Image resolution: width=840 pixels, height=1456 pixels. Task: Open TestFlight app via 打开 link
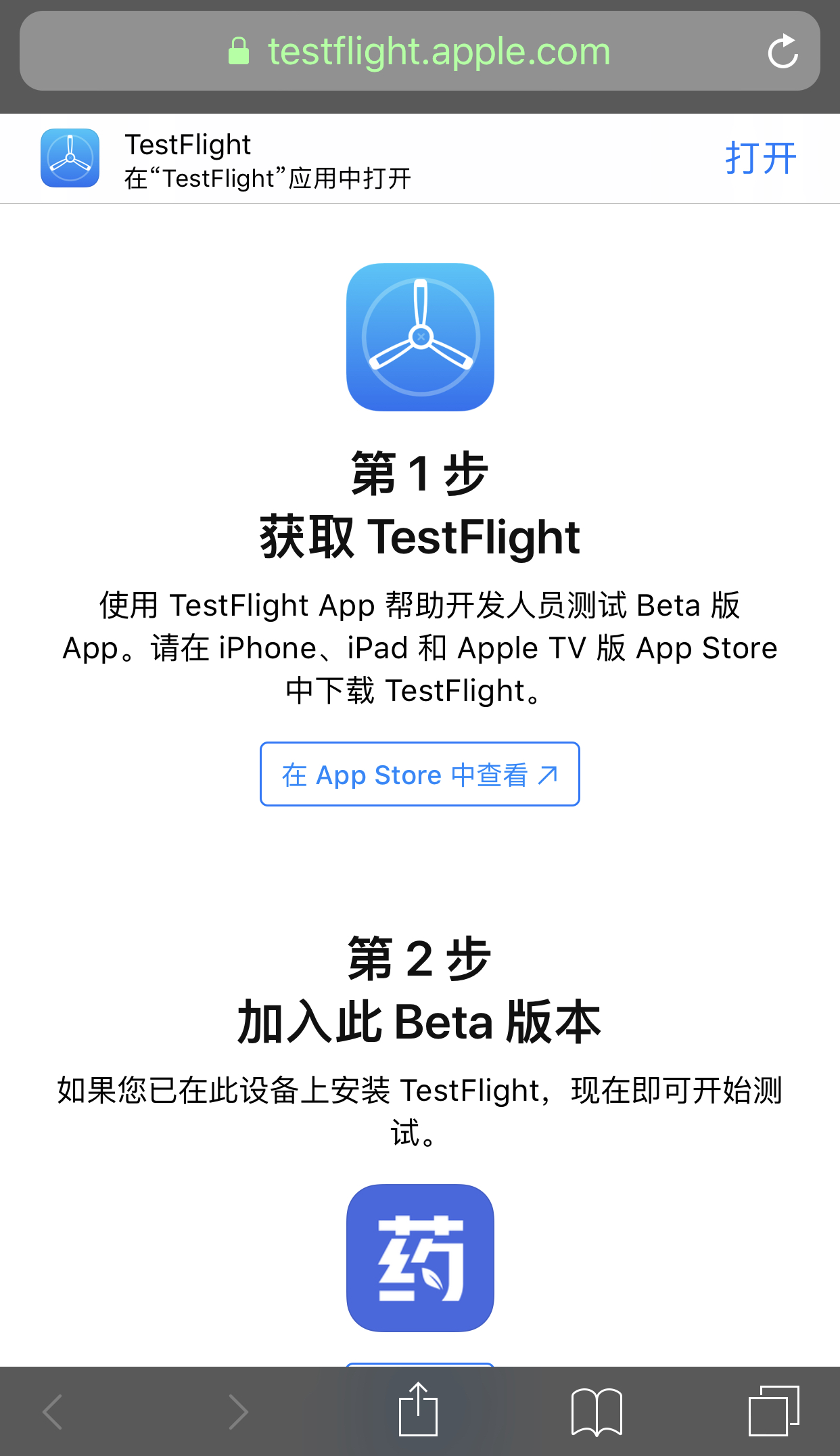(x=760, y=158)
